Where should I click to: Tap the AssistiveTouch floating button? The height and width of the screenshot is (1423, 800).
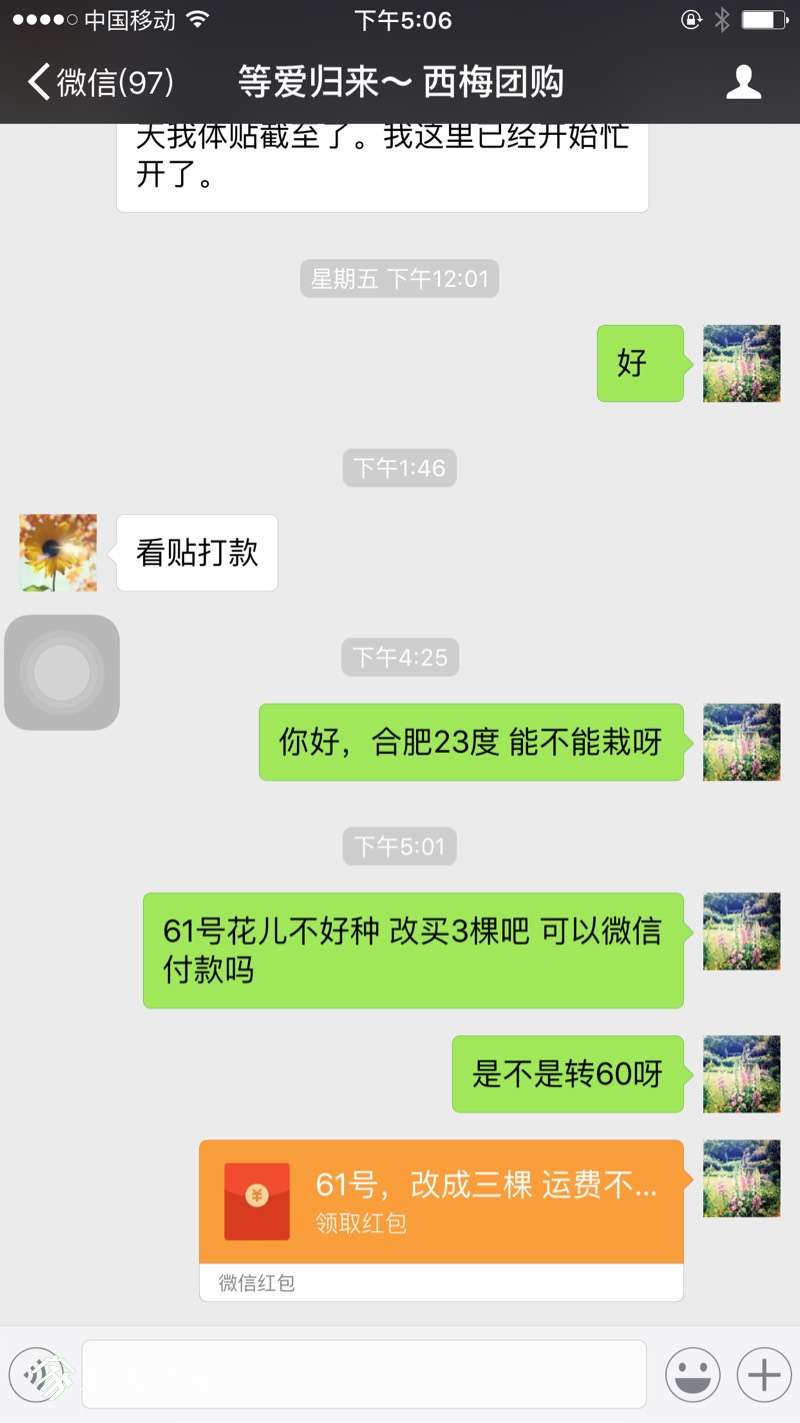(x=62, y=672)
